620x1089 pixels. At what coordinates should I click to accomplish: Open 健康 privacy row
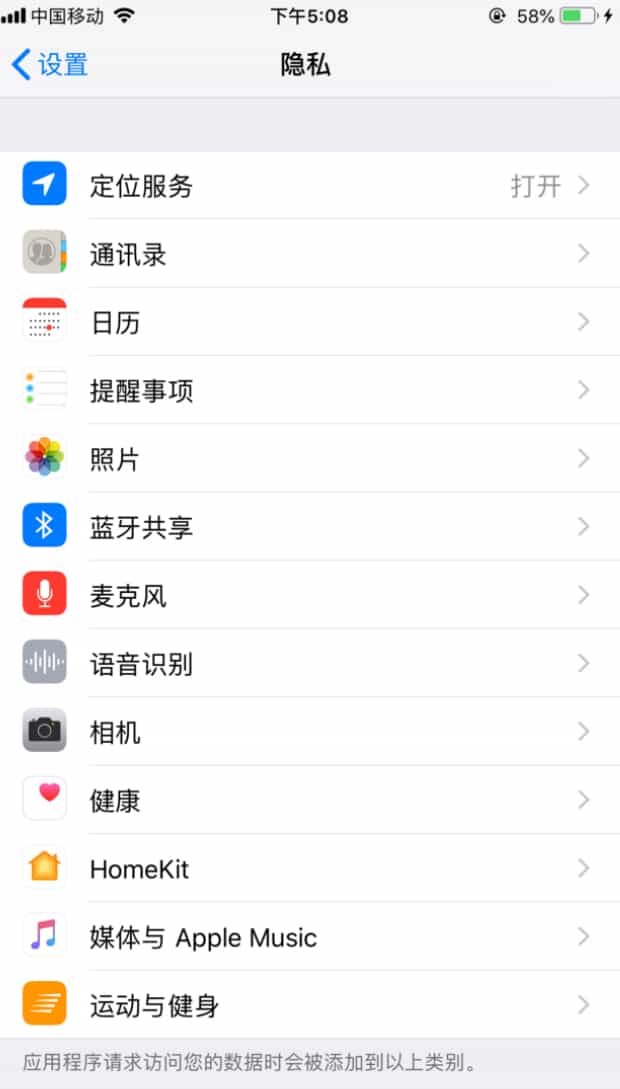coord(310,800)
